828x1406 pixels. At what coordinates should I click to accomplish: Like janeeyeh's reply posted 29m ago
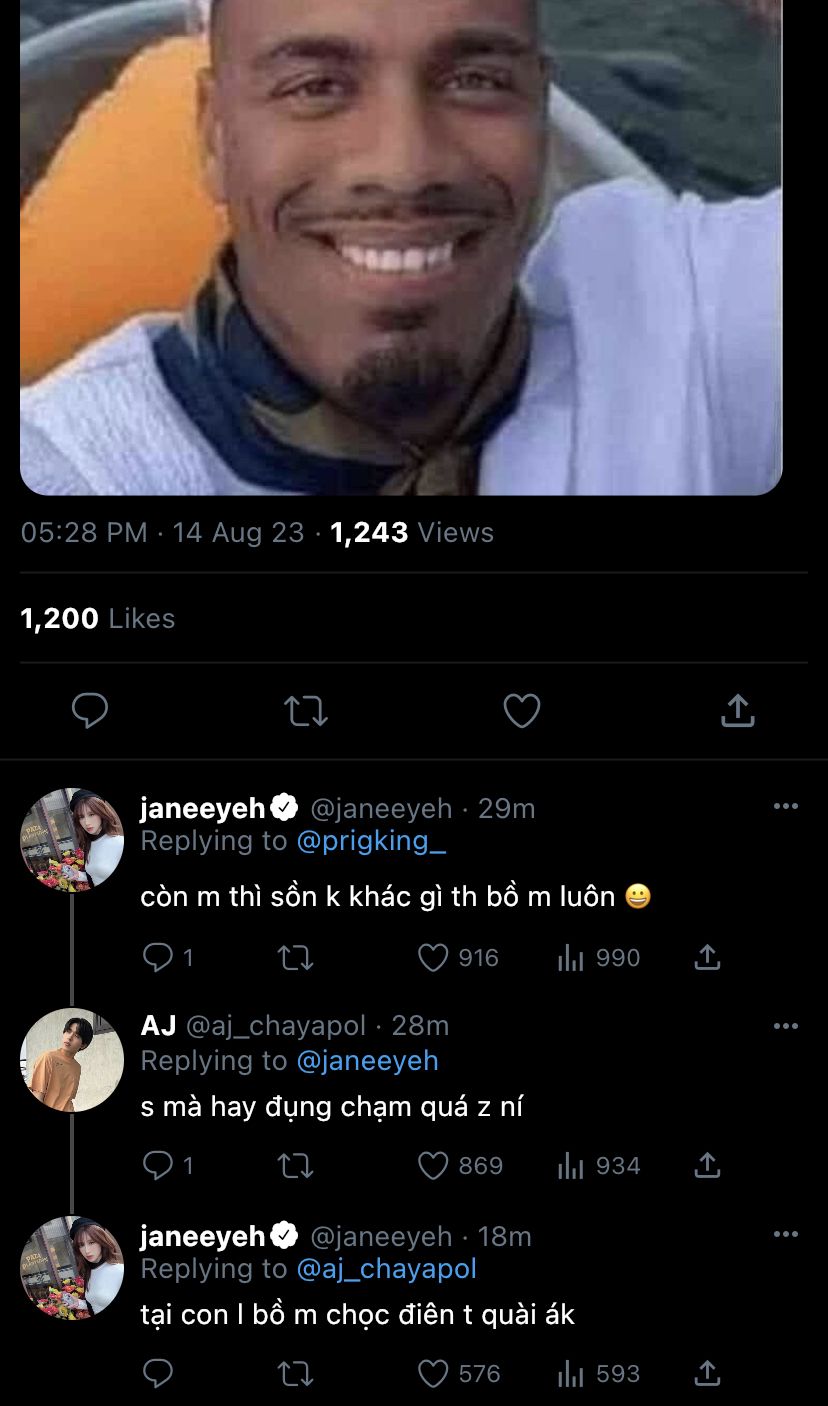tap(433, 958)
